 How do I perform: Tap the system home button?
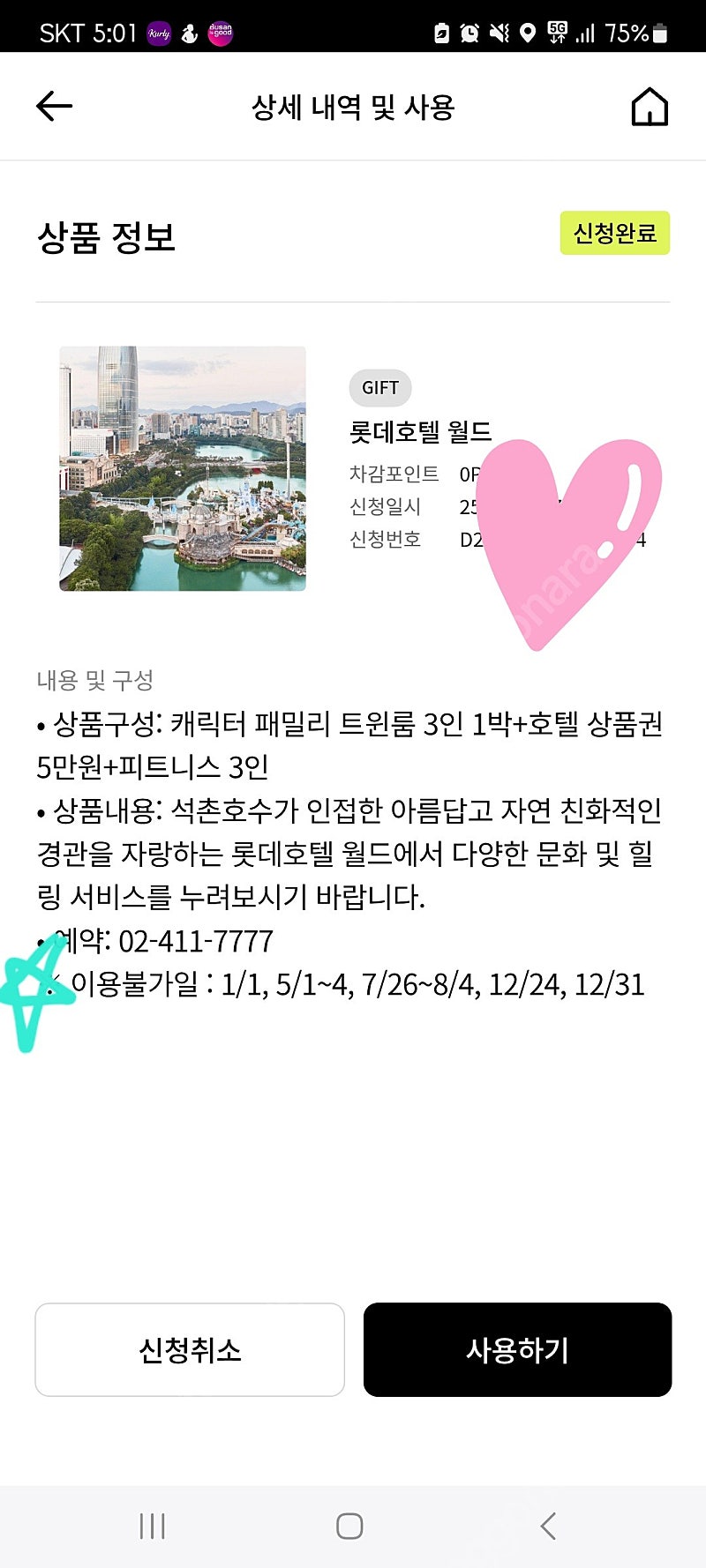point(349,1526)
